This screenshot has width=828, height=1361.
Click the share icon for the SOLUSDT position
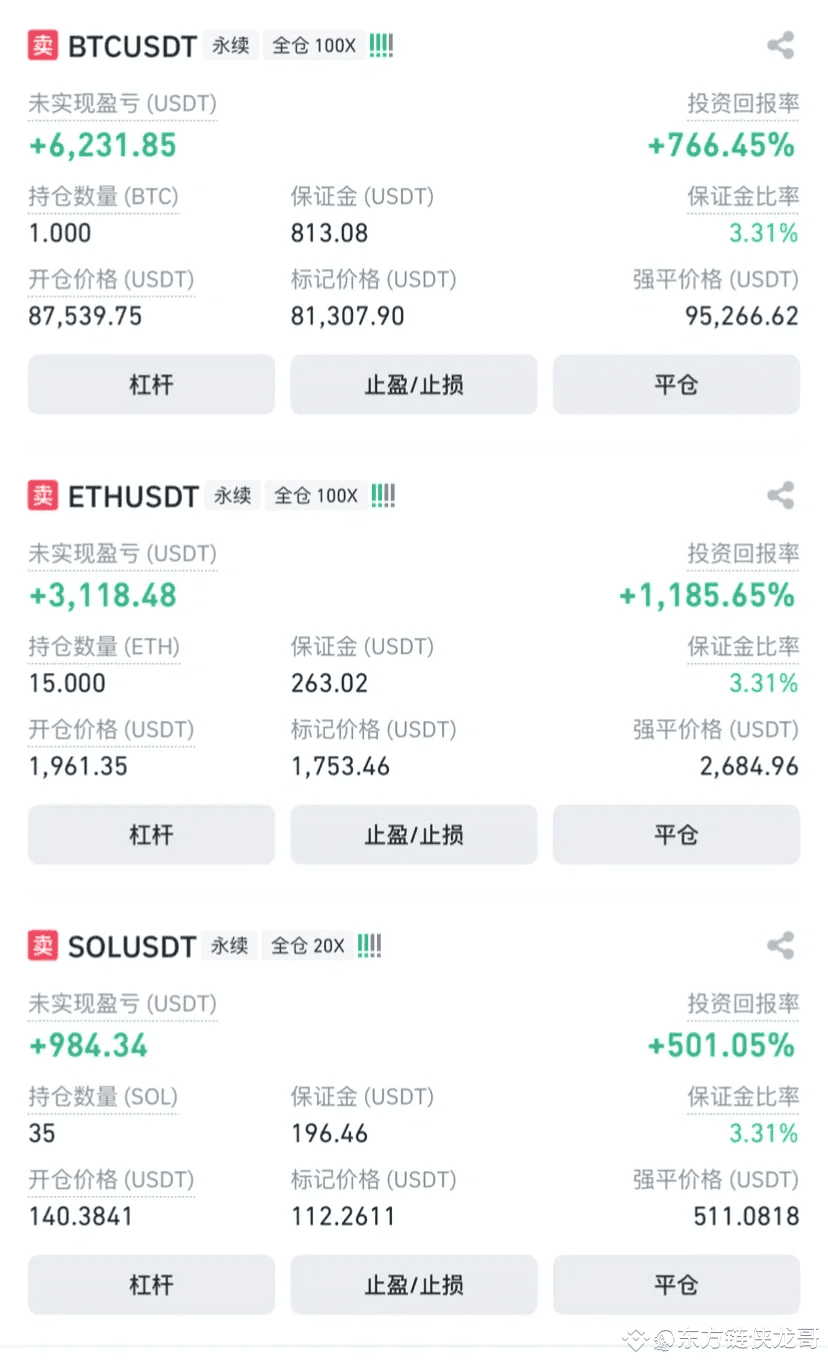coord(779,945)
